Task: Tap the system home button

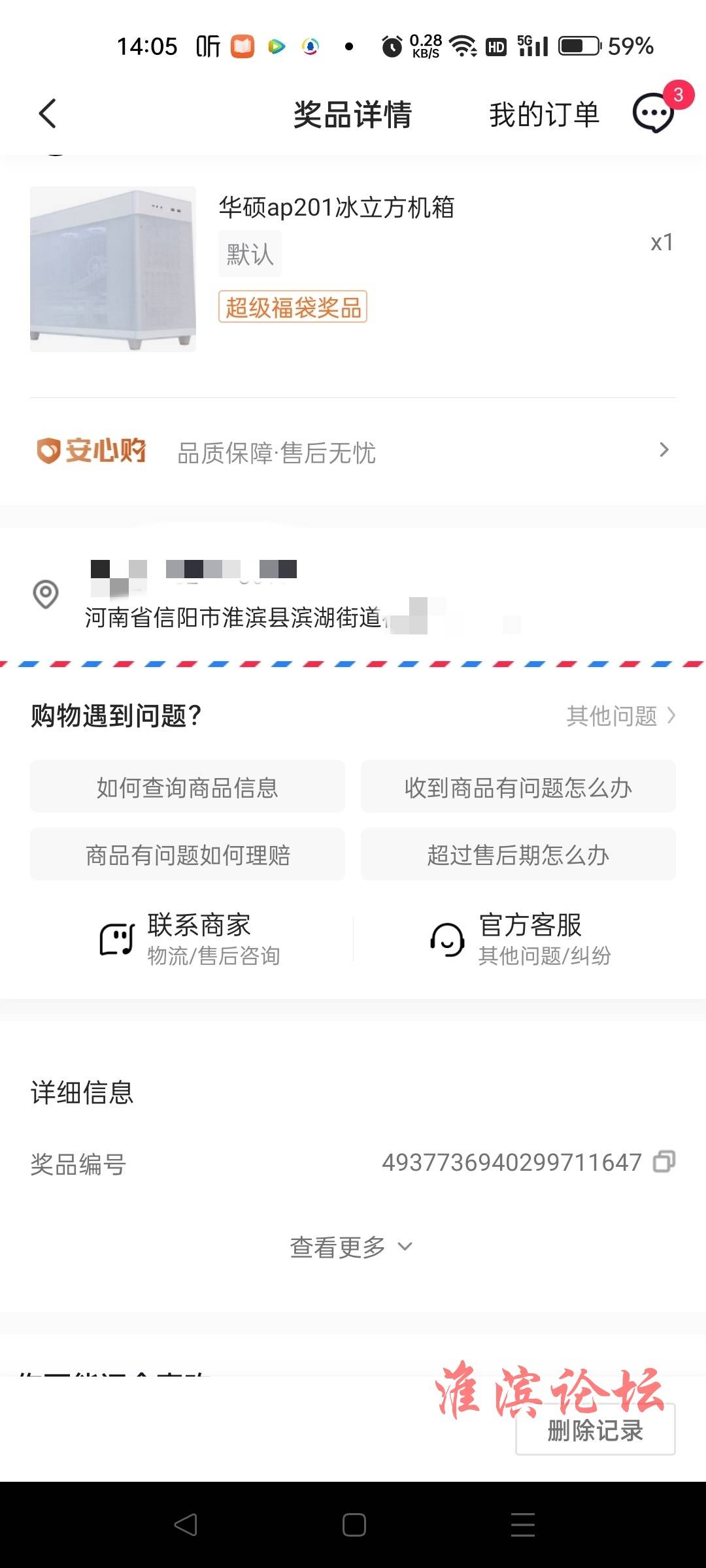Action: point(354,1525)
